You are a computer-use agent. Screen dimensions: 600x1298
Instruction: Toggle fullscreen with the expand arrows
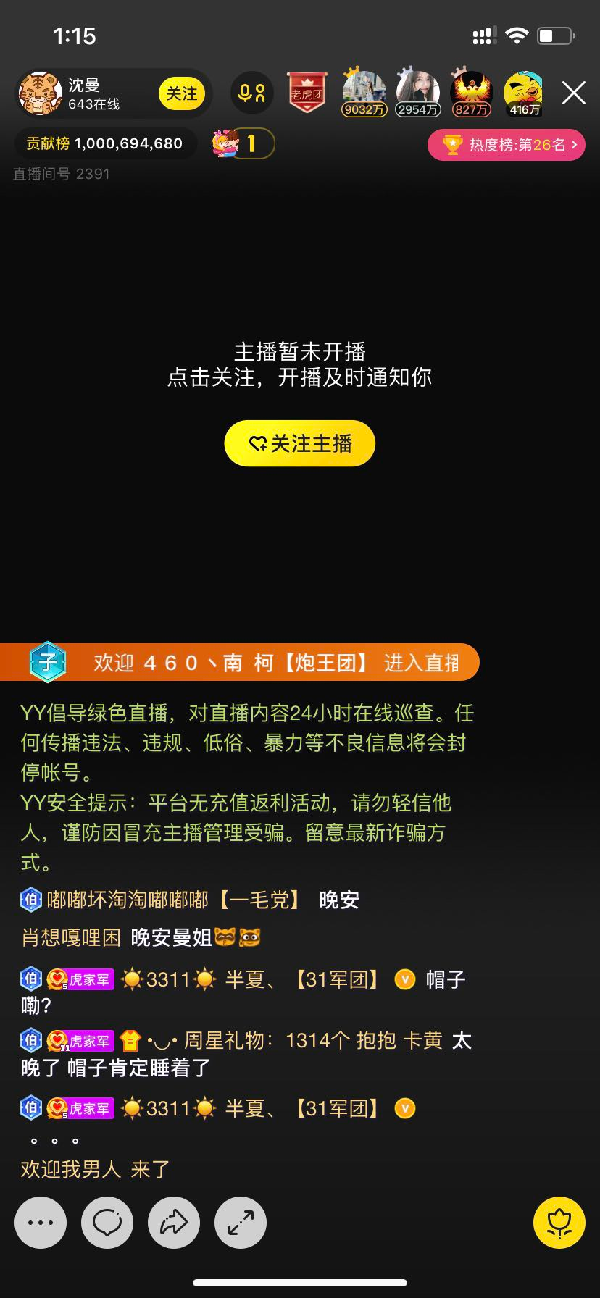pos(241,1222)
